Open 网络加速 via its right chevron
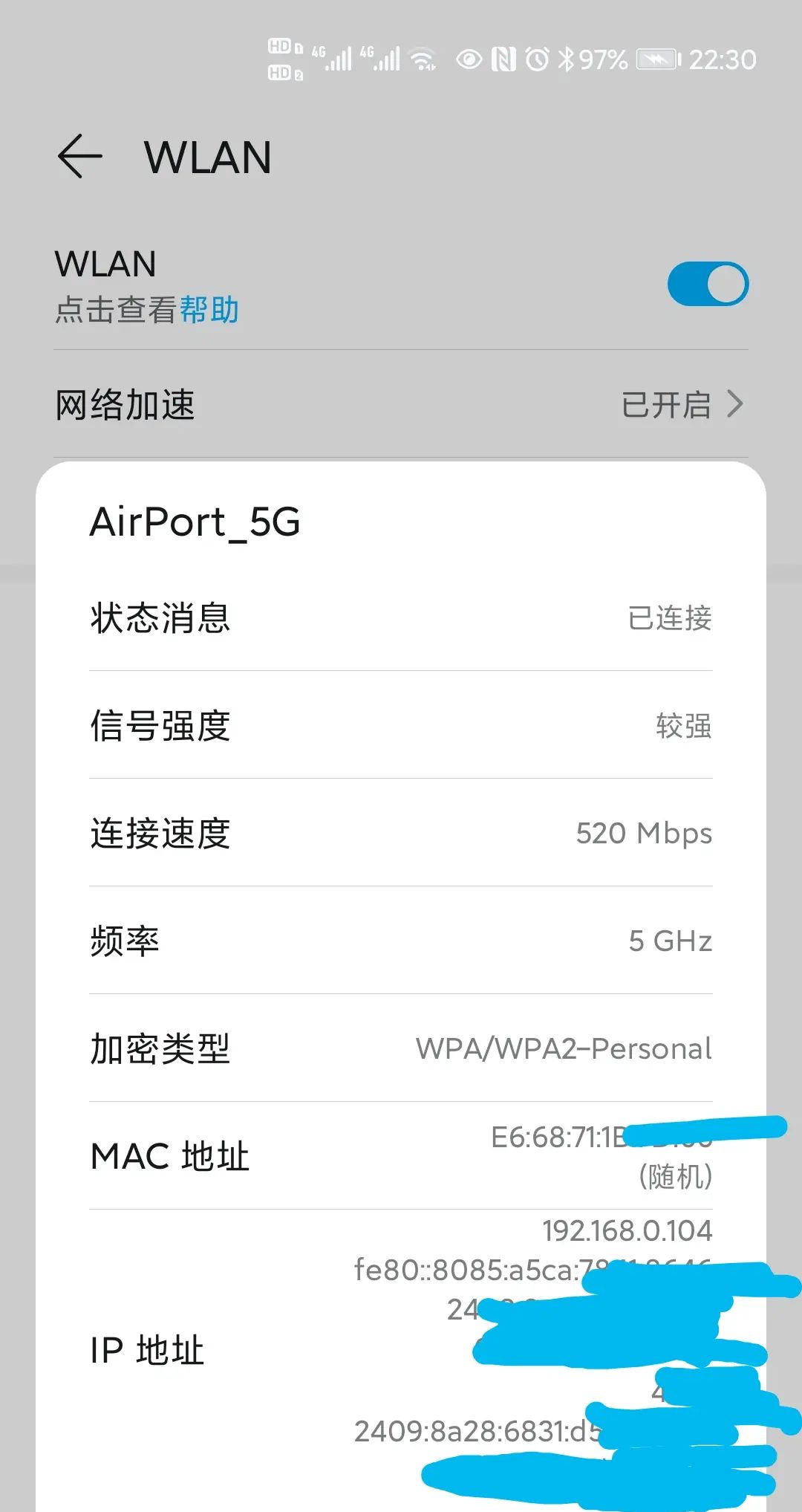Image resolution: width=802 pixels, height=1512 pixels. coord(734,403)
